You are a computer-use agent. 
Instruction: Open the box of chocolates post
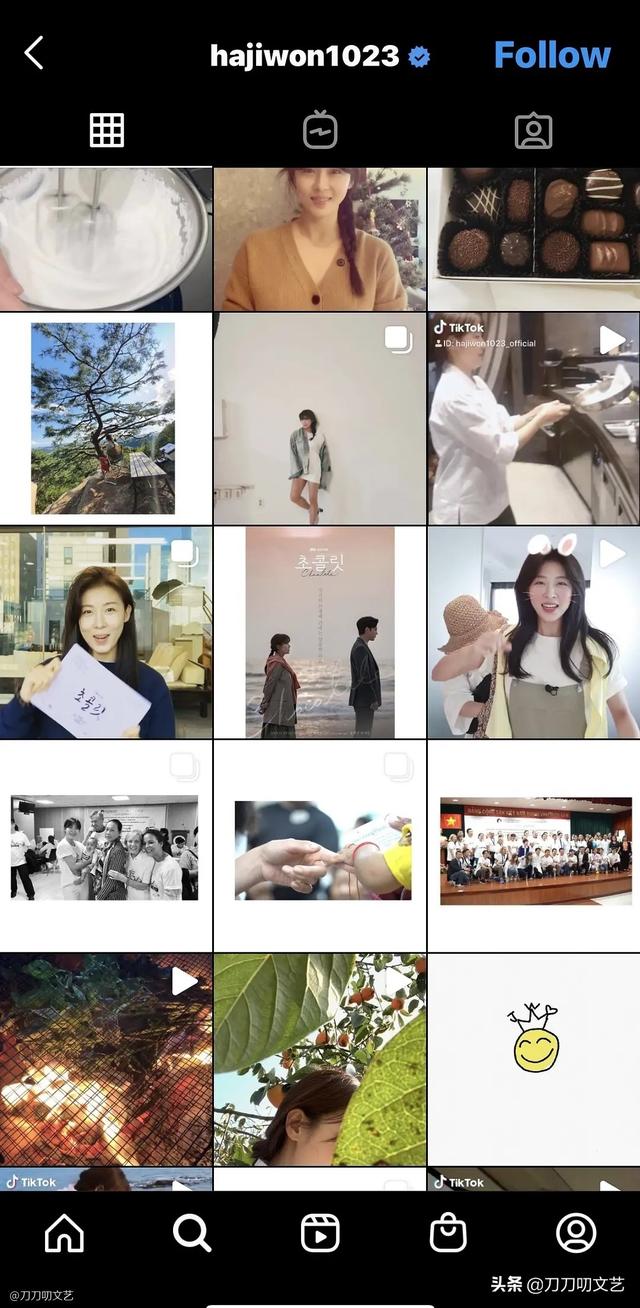click(534, 238)
